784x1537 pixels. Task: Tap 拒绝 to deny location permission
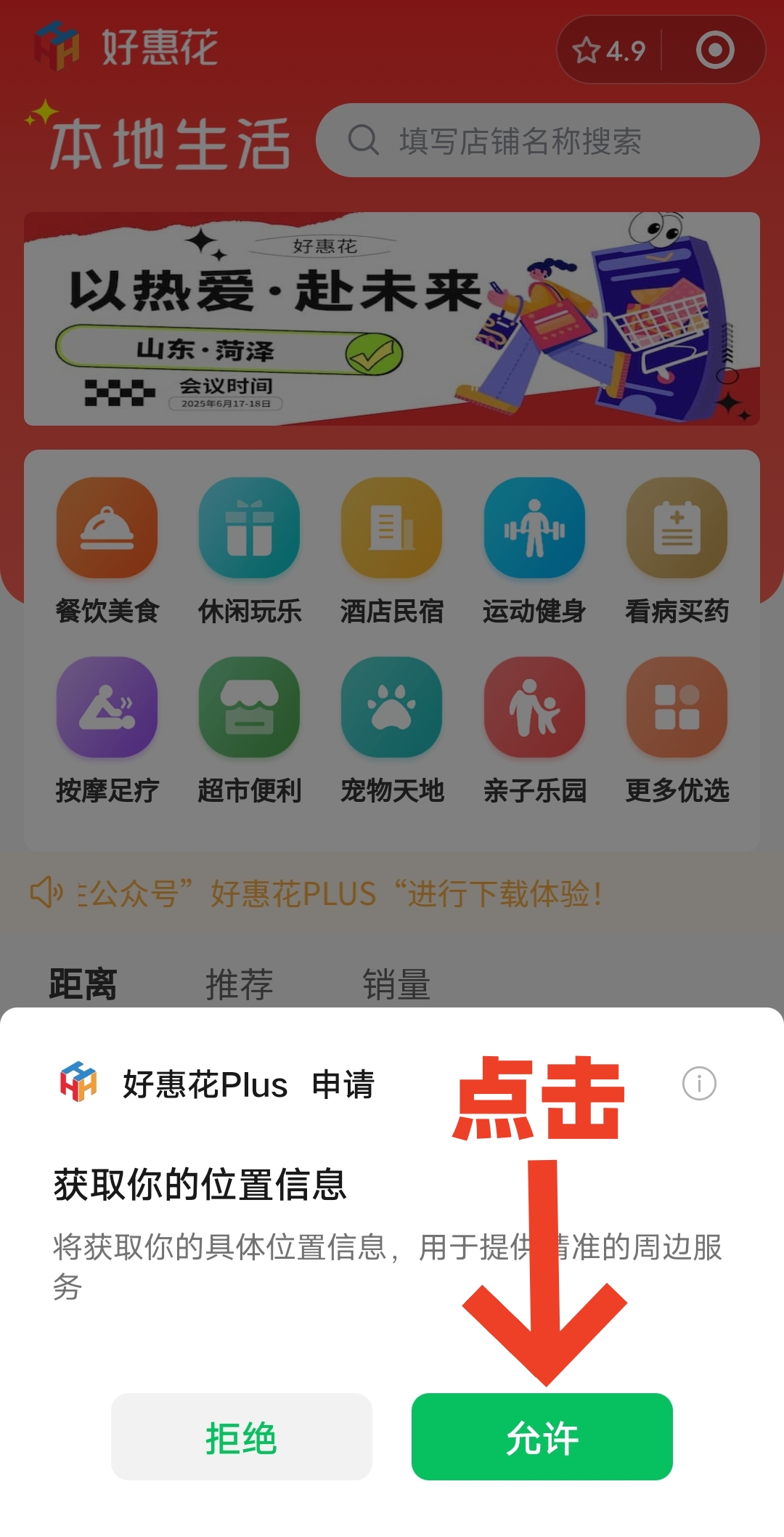pos(241,1436)
